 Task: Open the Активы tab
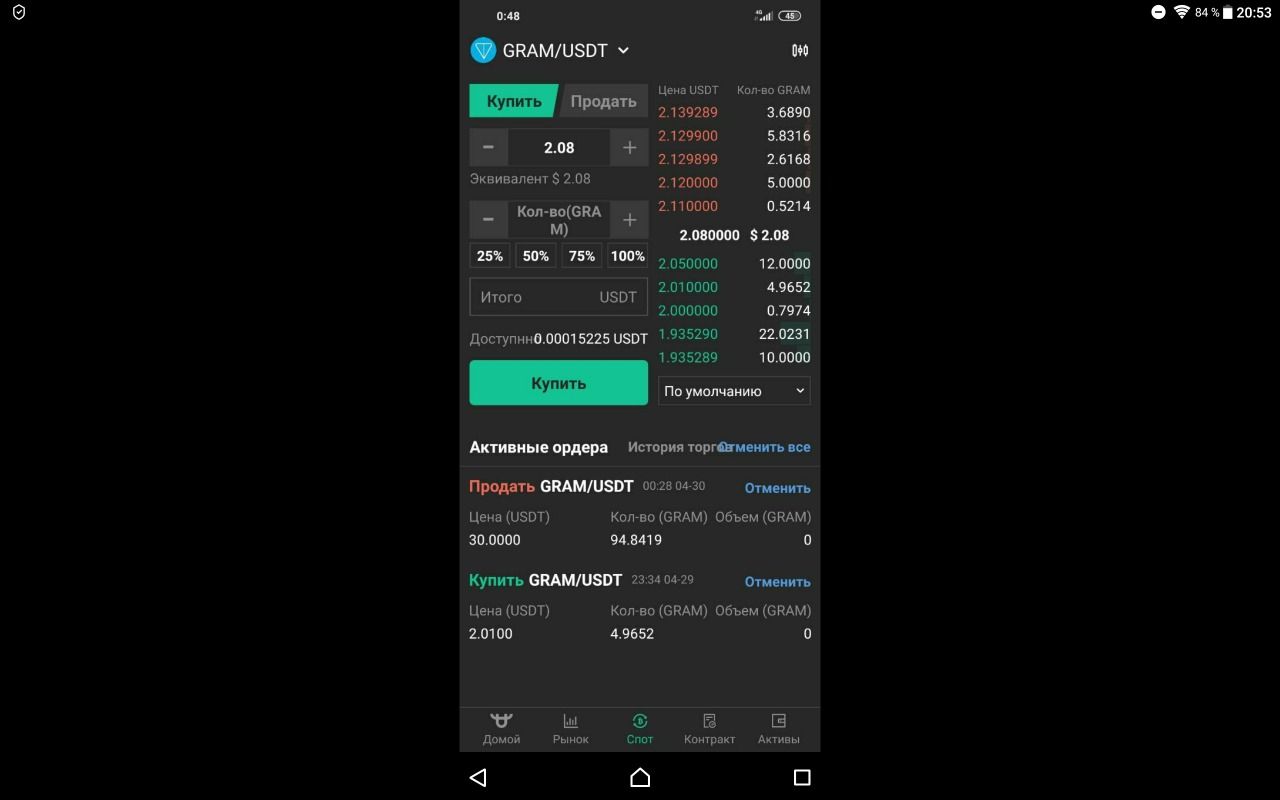(778, 729)
